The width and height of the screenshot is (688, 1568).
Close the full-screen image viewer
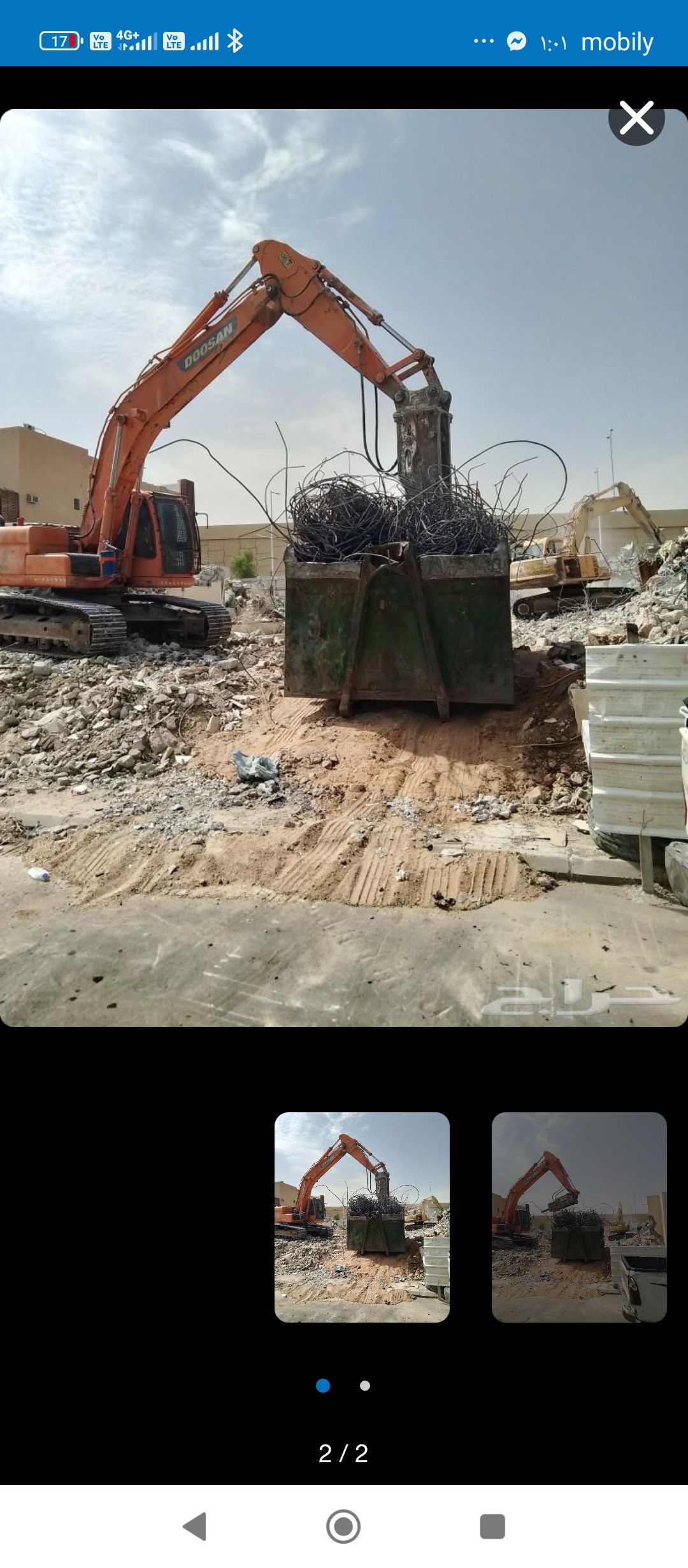636,119
